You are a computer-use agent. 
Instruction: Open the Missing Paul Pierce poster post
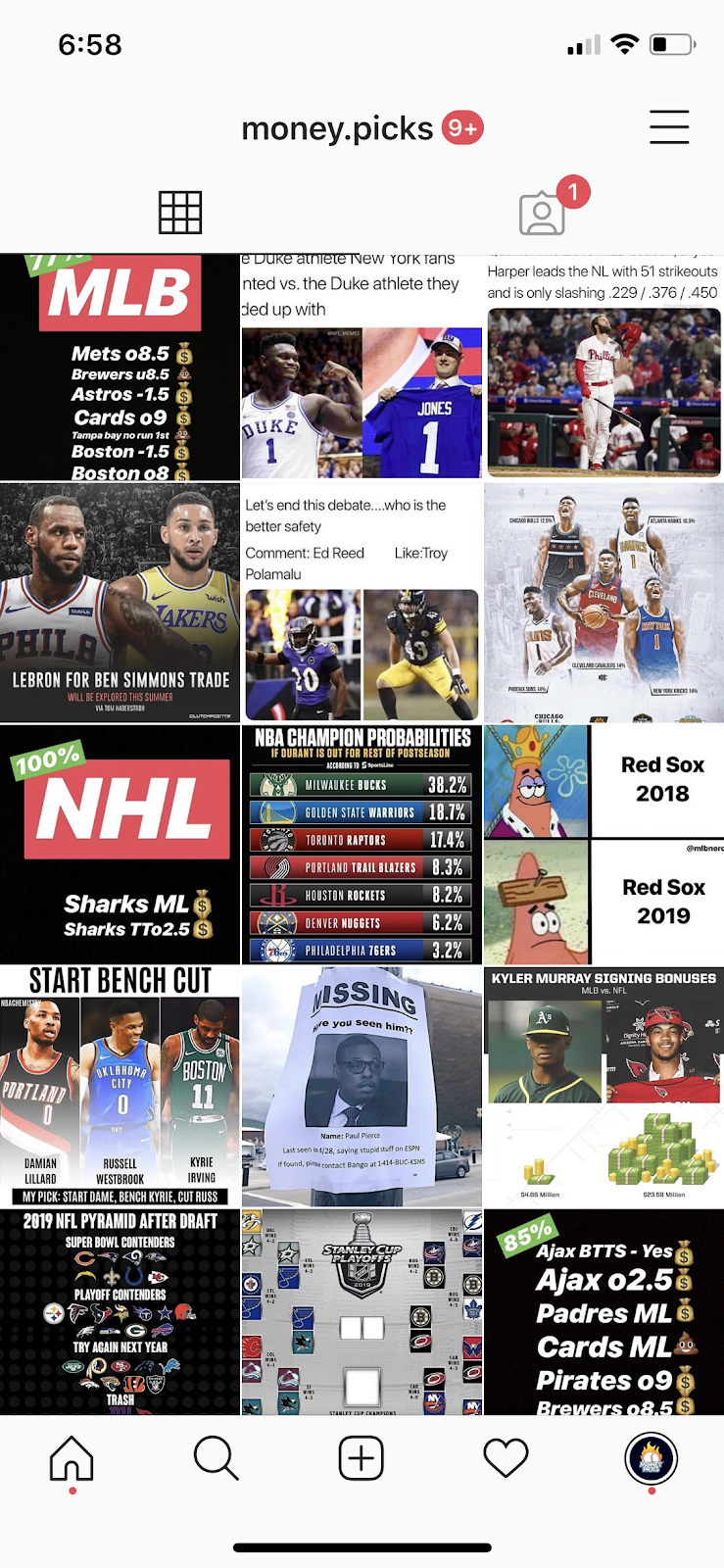point(362,1087)
